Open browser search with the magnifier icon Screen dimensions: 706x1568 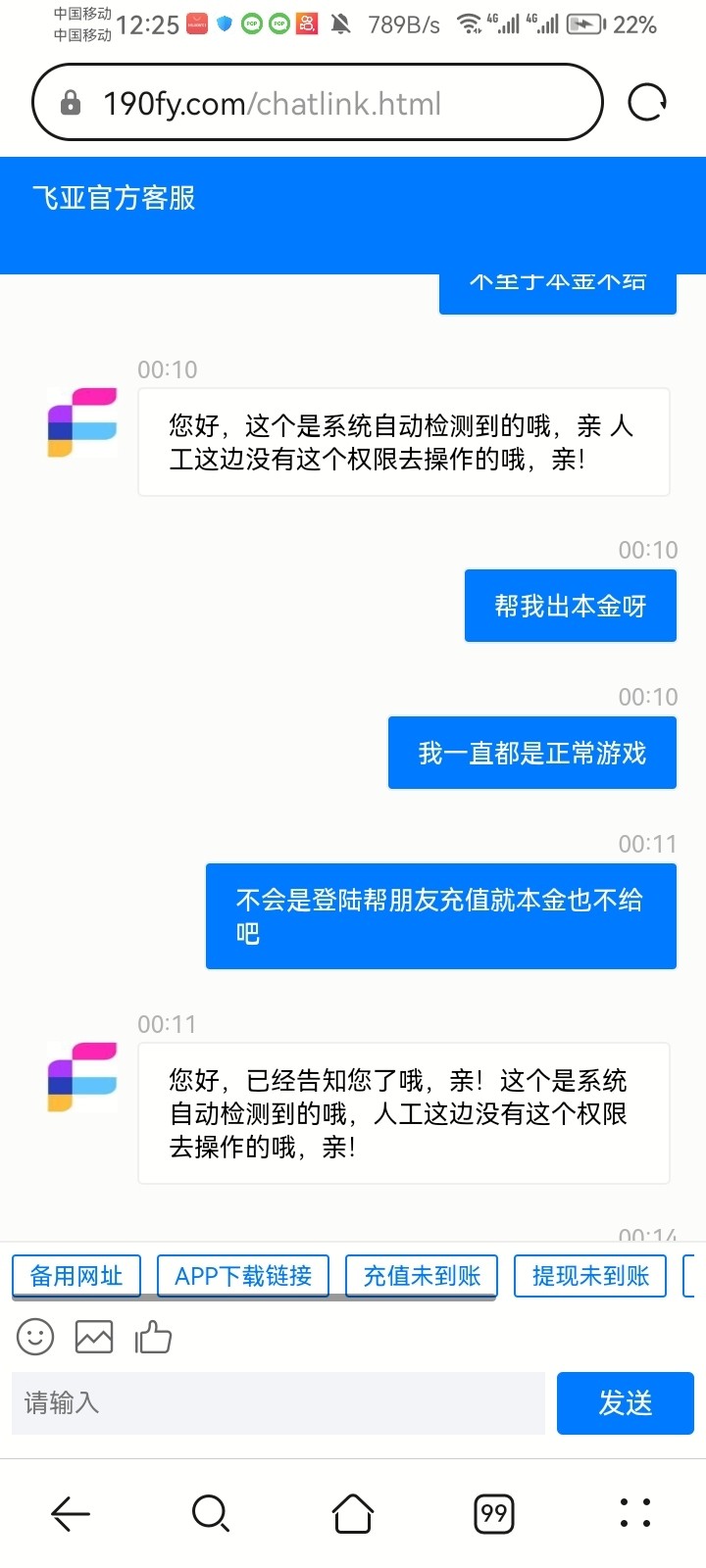[211, 1513]
